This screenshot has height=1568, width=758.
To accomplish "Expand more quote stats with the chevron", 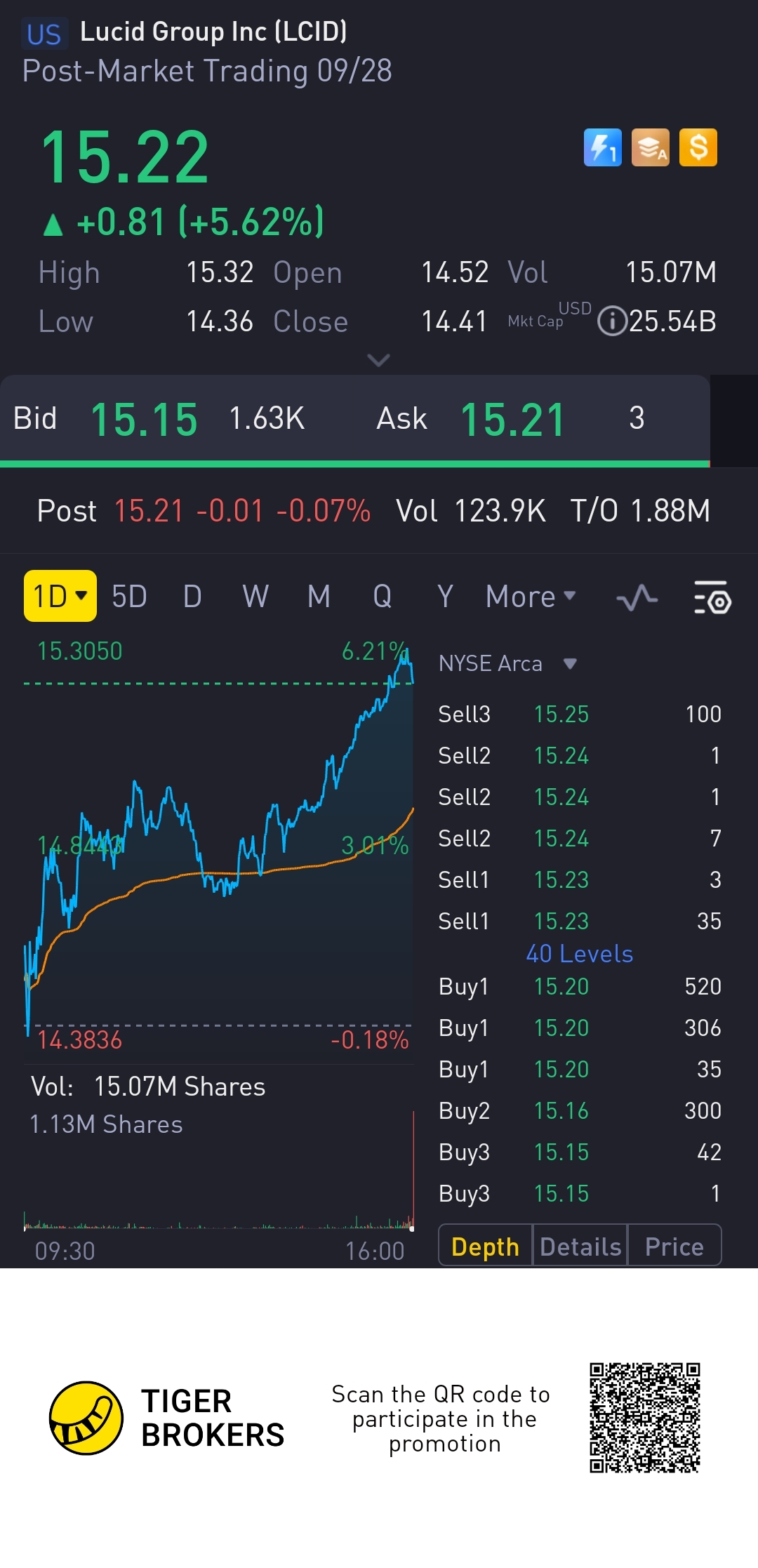I will [378, 360].
